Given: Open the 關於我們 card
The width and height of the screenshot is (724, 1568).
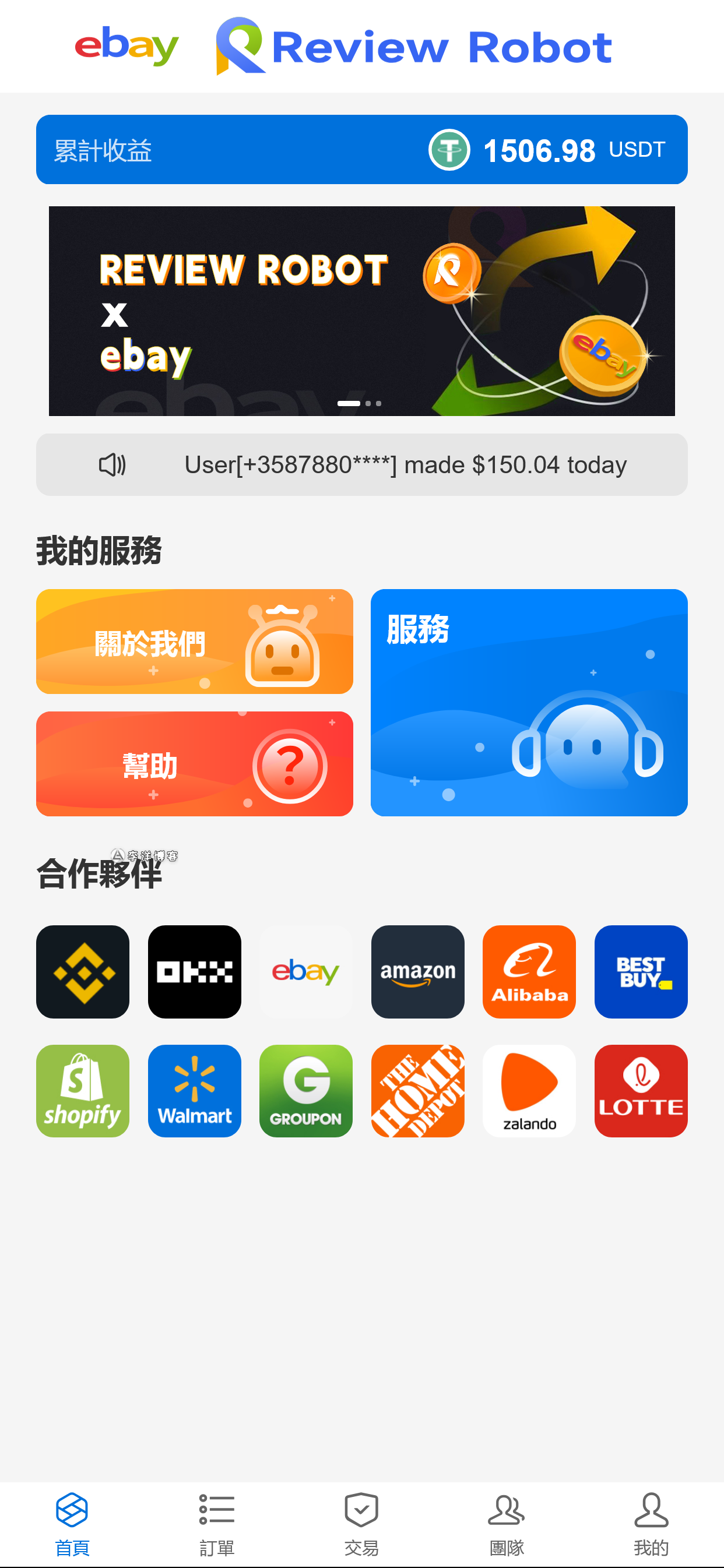Looking at the screenshot, I should [x=194, y=641].
